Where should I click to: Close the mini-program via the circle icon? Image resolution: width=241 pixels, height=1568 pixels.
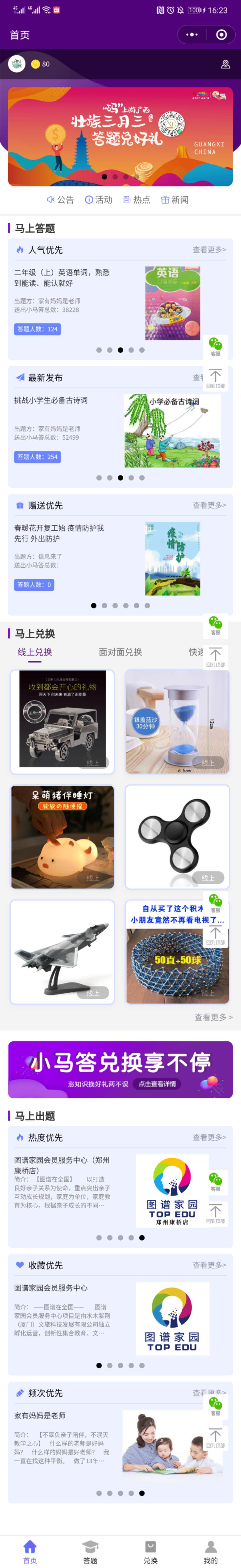(x=222, y=35)
